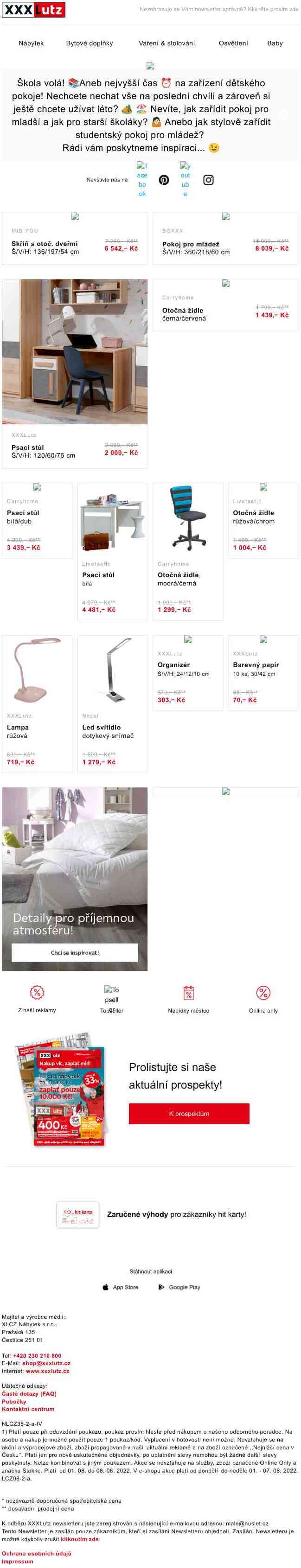Open the Pokoj pro mládež product
This screenshot has width=301, height=1568.
(191, 244)
